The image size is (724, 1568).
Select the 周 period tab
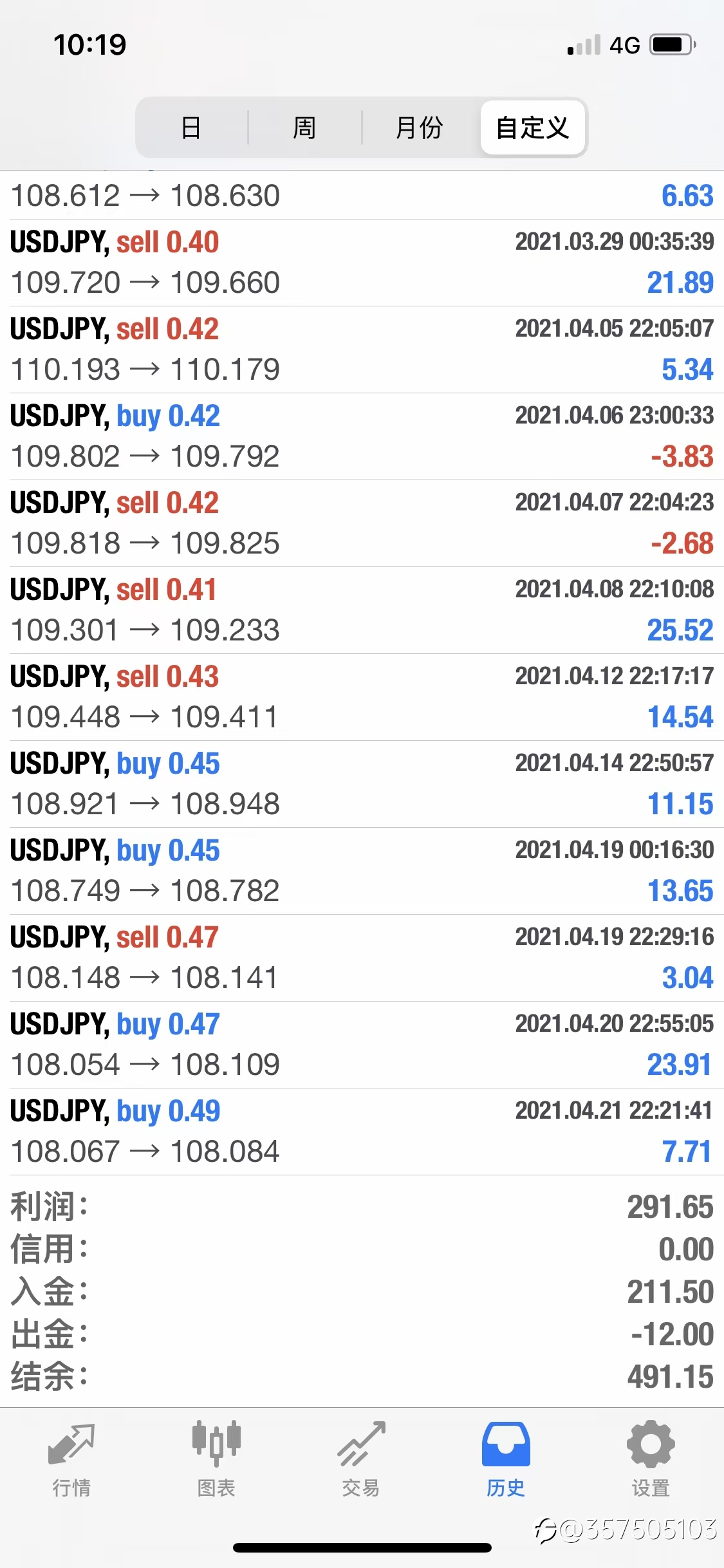point(304,127)
